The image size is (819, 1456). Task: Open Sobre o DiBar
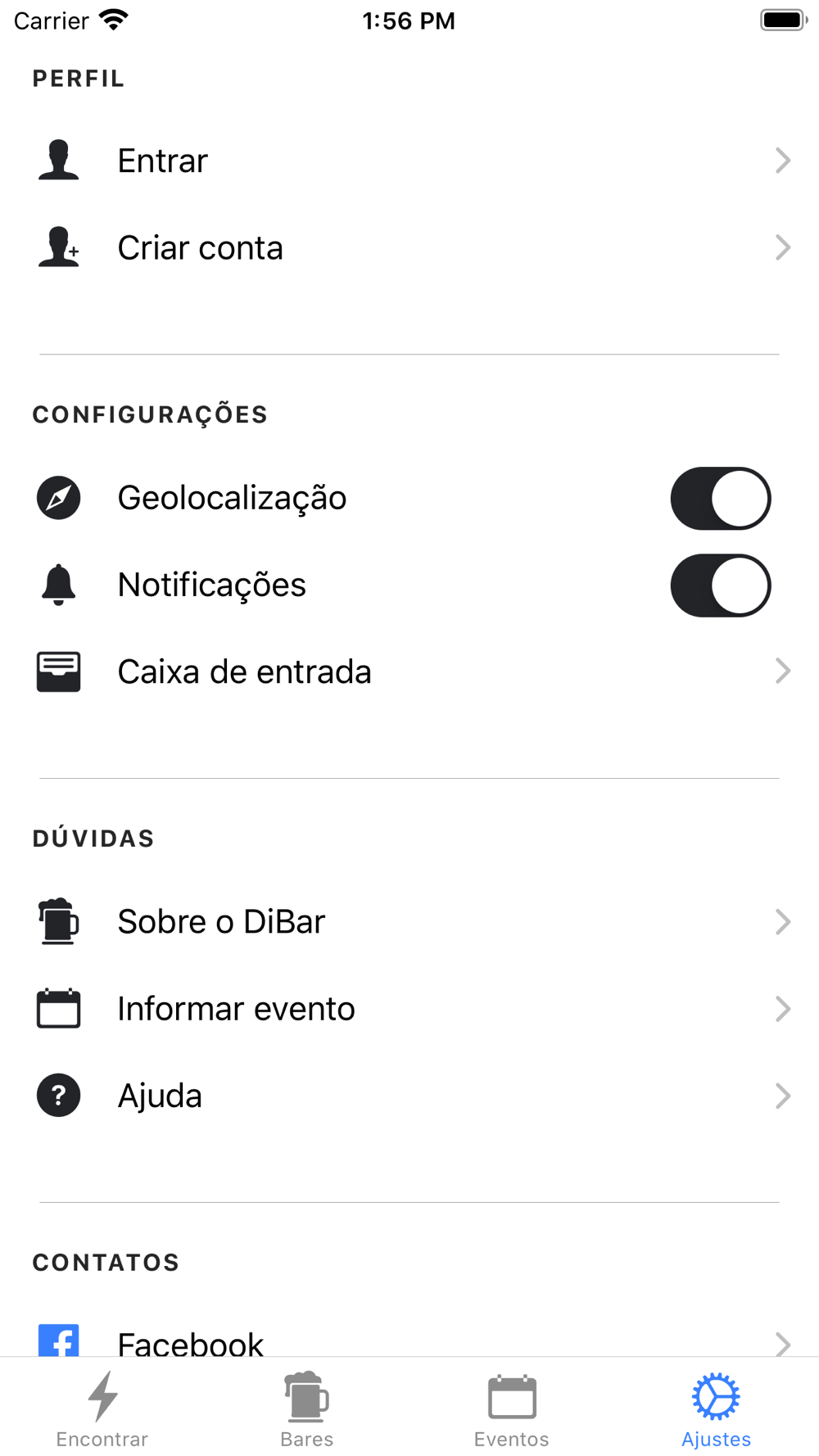click(409, 921)
